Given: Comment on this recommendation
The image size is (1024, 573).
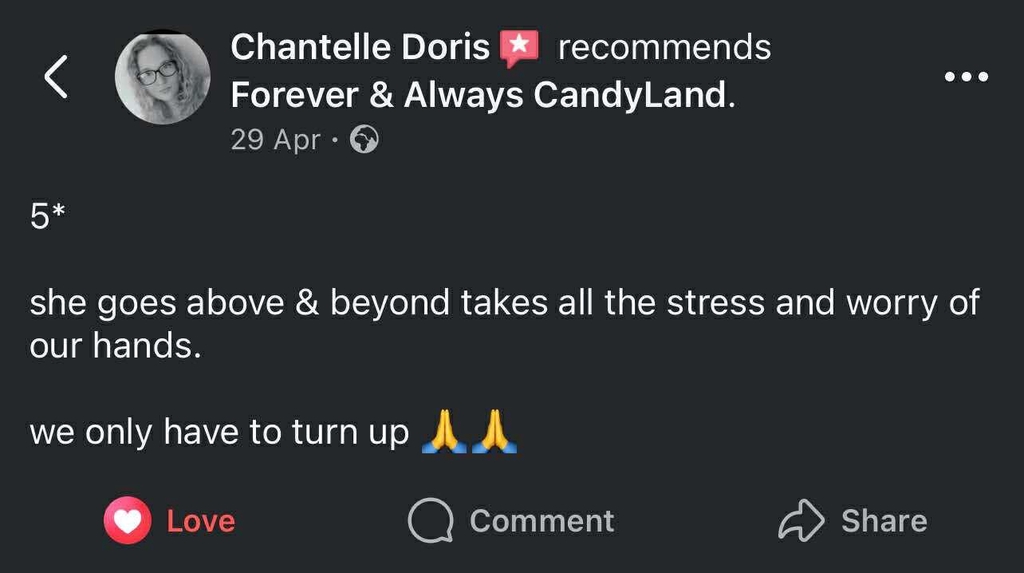Looking at the screenshot, I should point(511,521).
